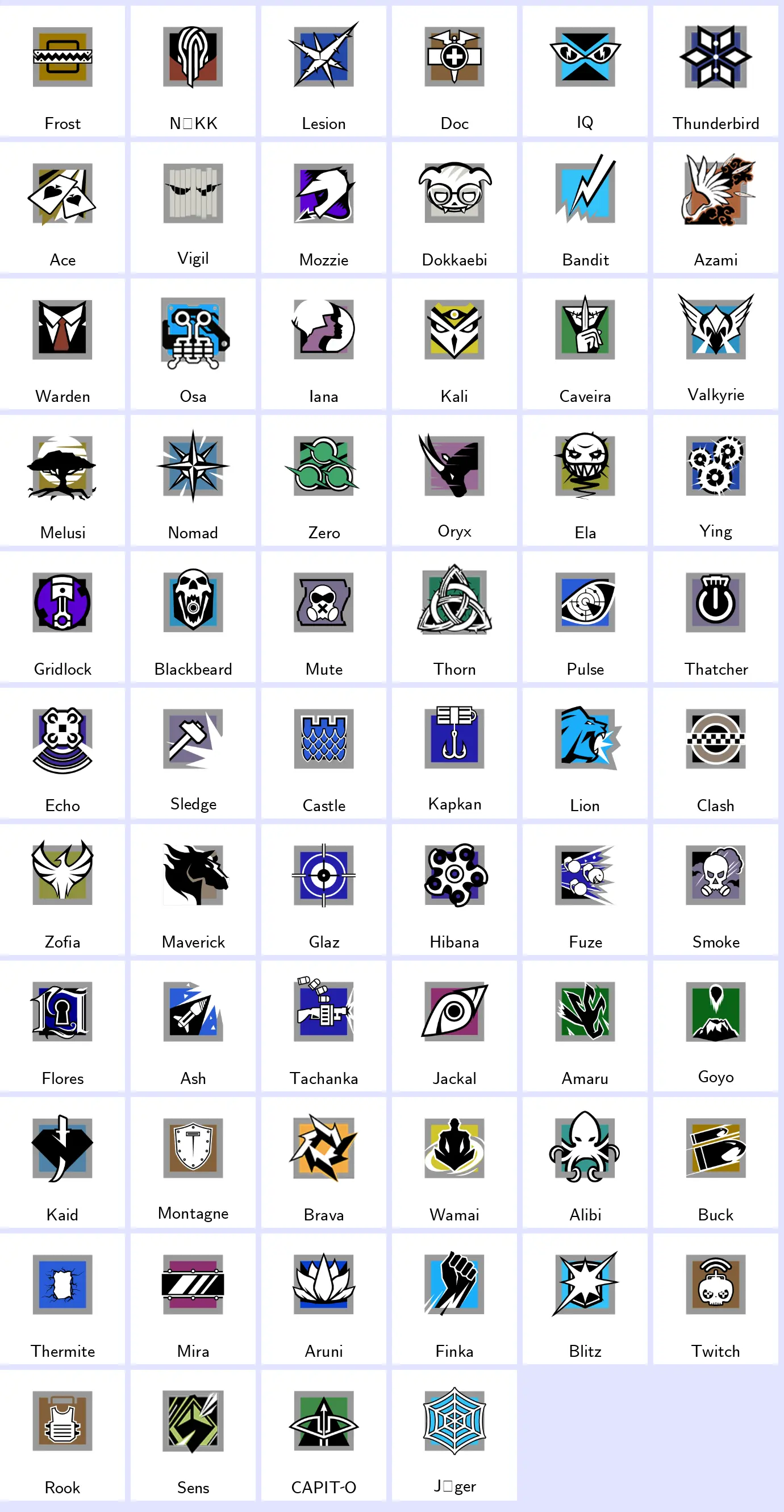Open the Alibi operator card

[585, 1162]
